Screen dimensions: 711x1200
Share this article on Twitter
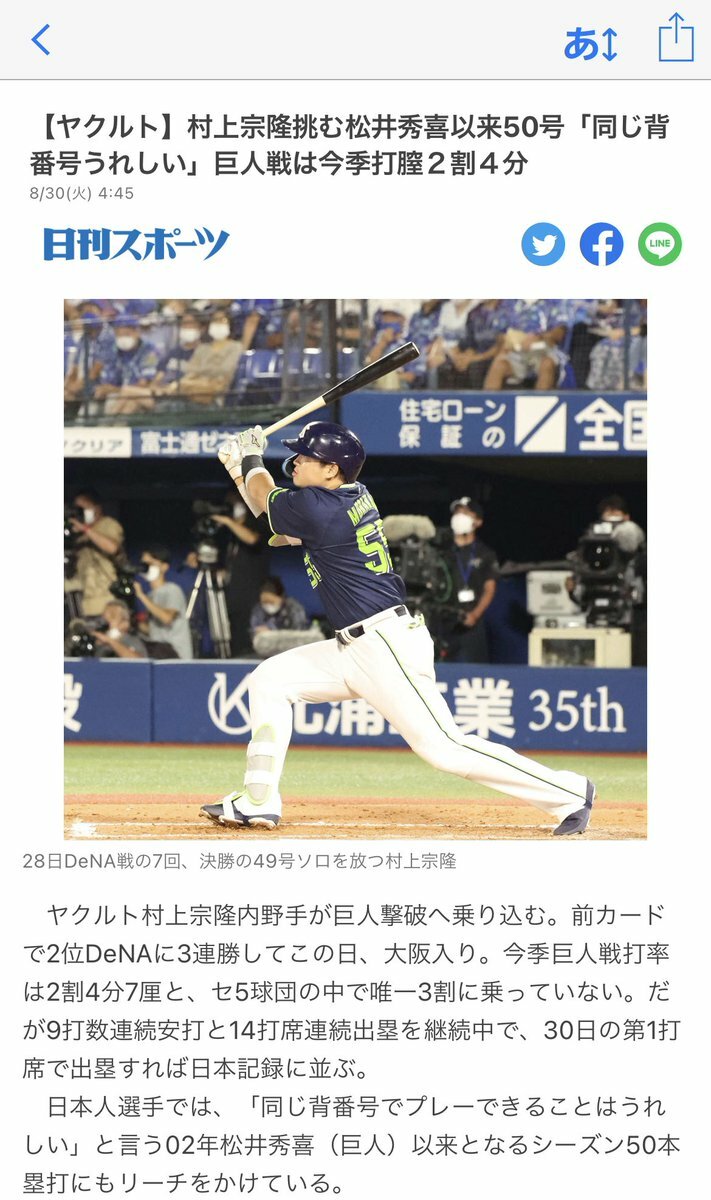[x=543, y=244]
